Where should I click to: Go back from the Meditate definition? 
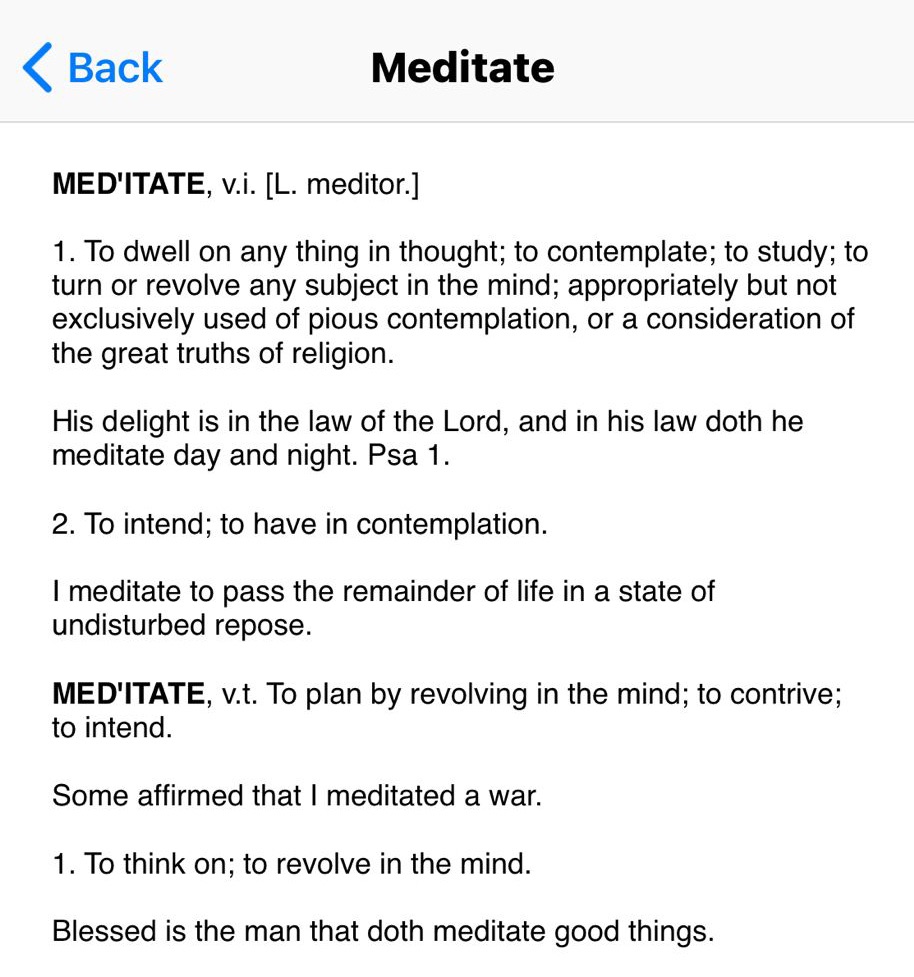click(x=92, y=68)
